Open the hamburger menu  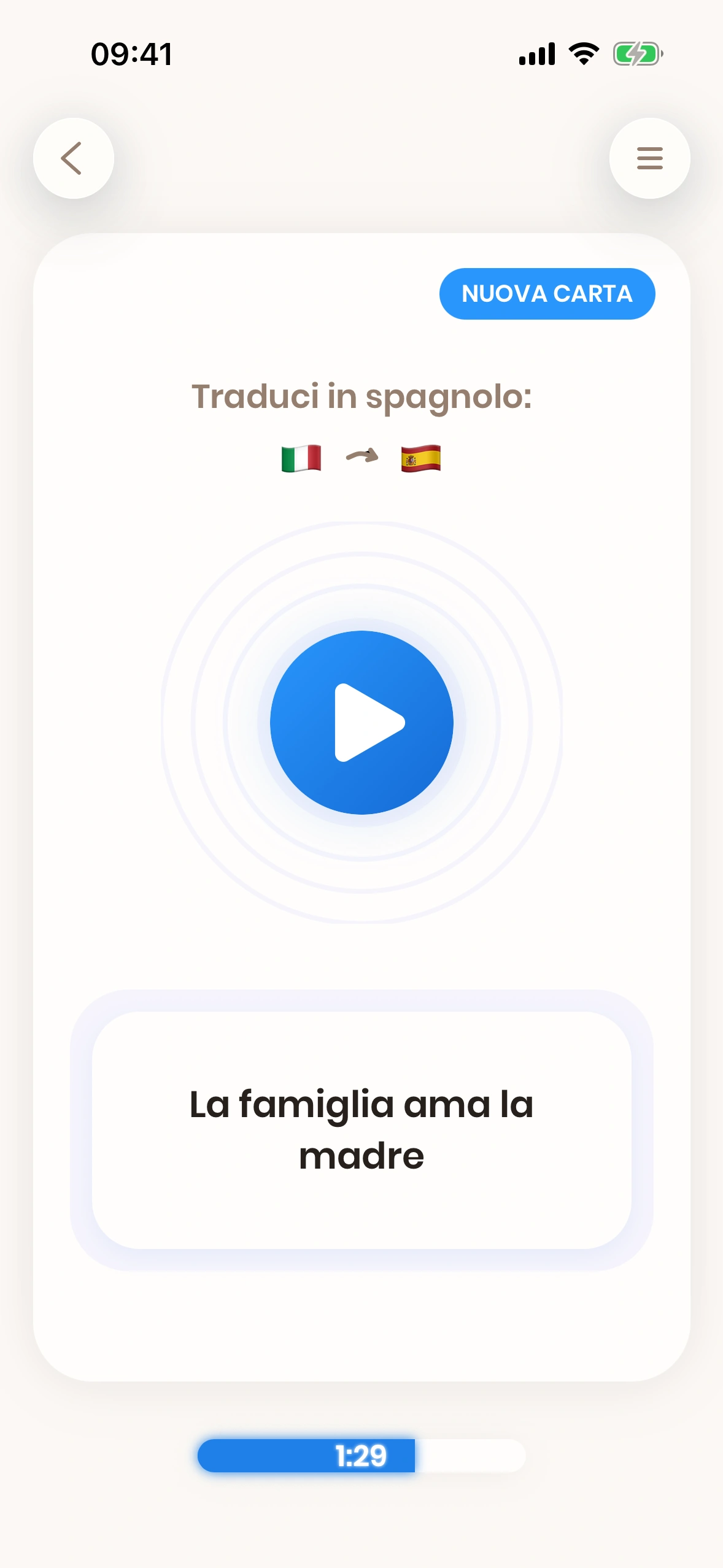(x=649, y=158)
